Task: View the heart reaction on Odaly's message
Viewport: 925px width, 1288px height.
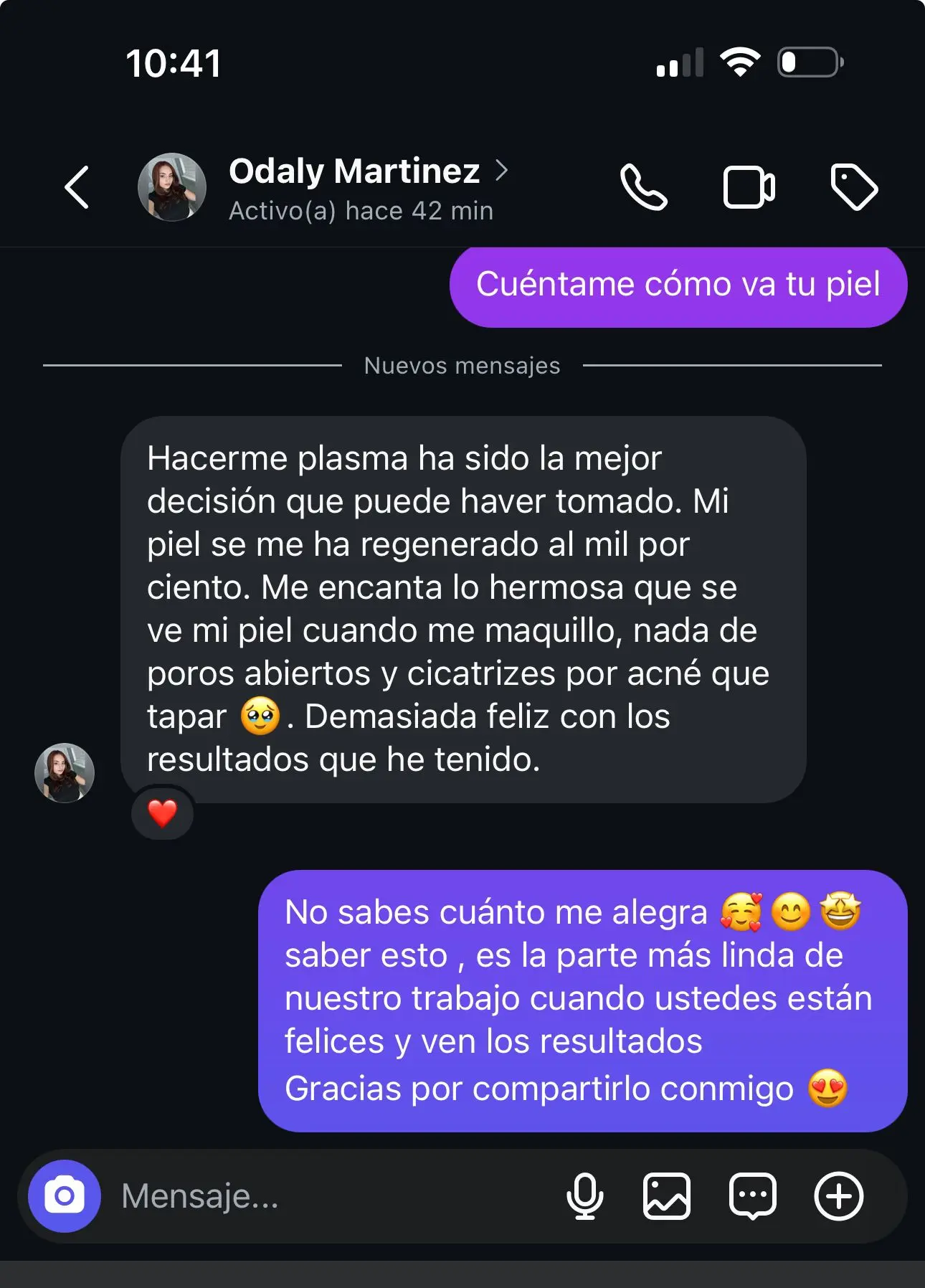Action: click(x=163, y=813)
